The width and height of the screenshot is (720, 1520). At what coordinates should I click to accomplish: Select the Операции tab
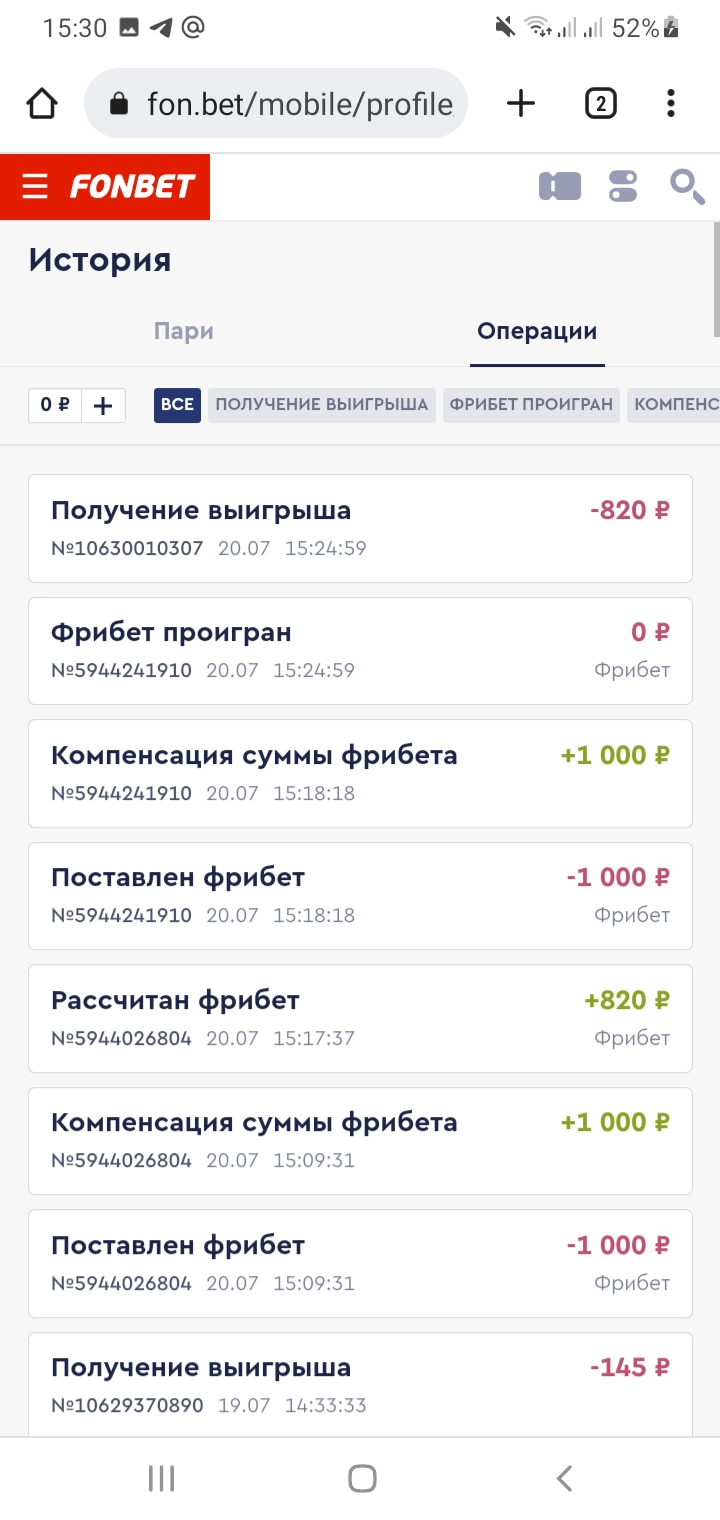pyautogui.click(x=537, y=331)
